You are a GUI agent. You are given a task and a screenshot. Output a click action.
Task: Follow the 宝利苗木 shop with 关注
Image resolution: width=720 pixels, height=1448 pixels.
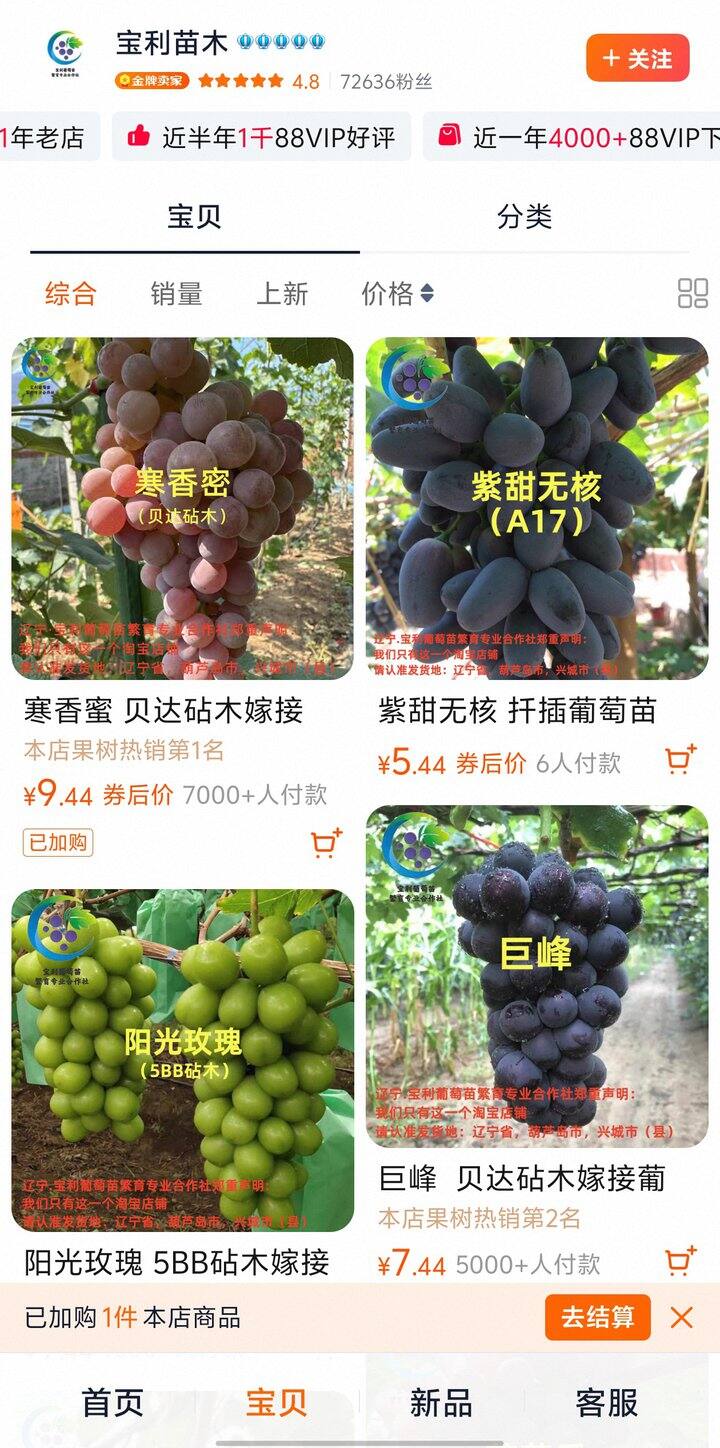(637, 58)
